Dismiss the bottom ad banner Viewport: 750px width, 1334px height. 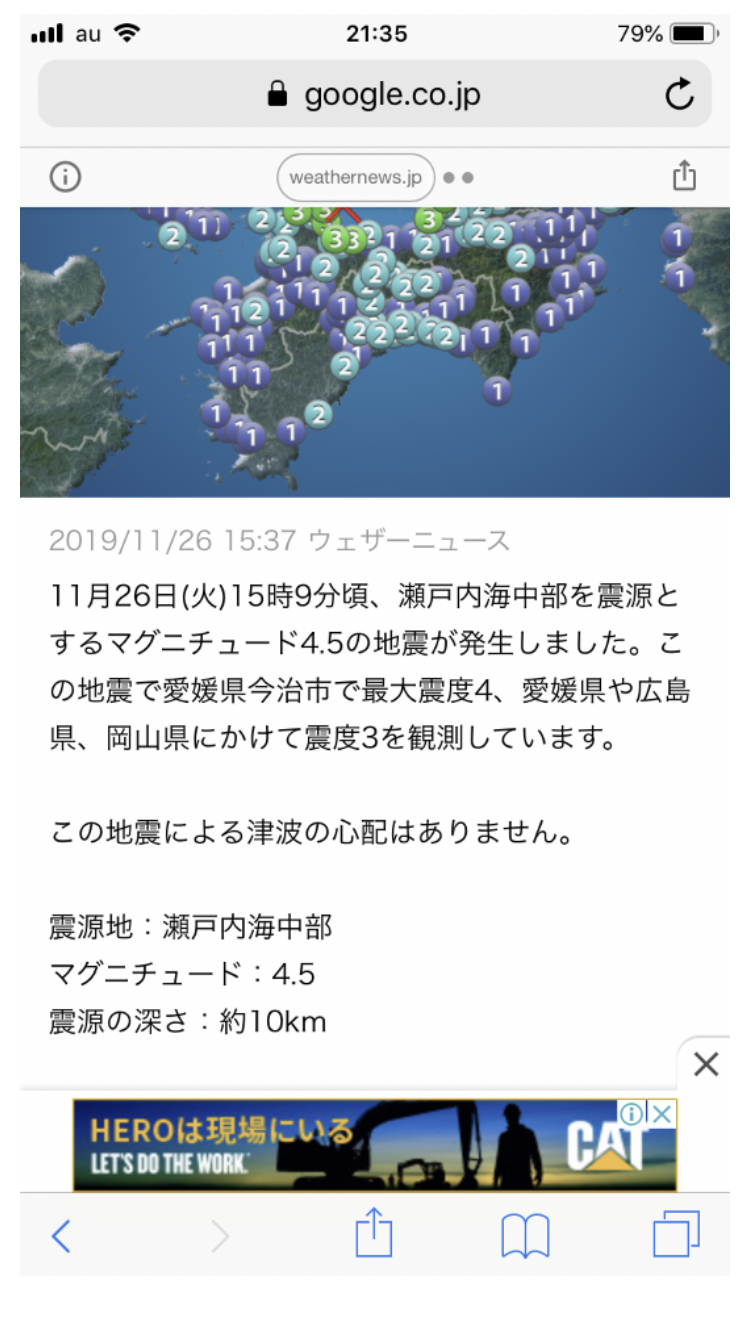point(706,1065)
